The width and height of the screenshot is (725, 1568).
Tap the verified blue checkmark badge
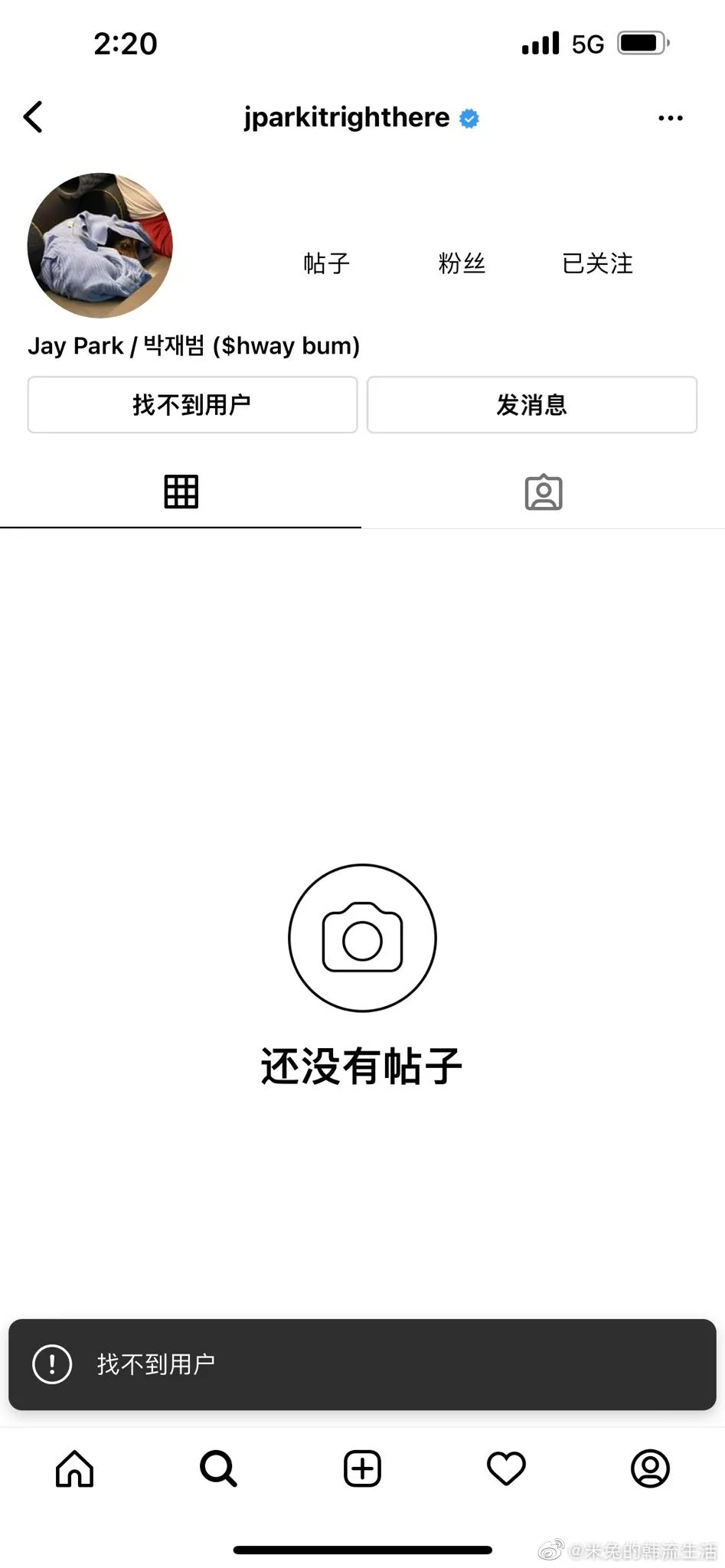pyautogui.click(x=469, y=118)
